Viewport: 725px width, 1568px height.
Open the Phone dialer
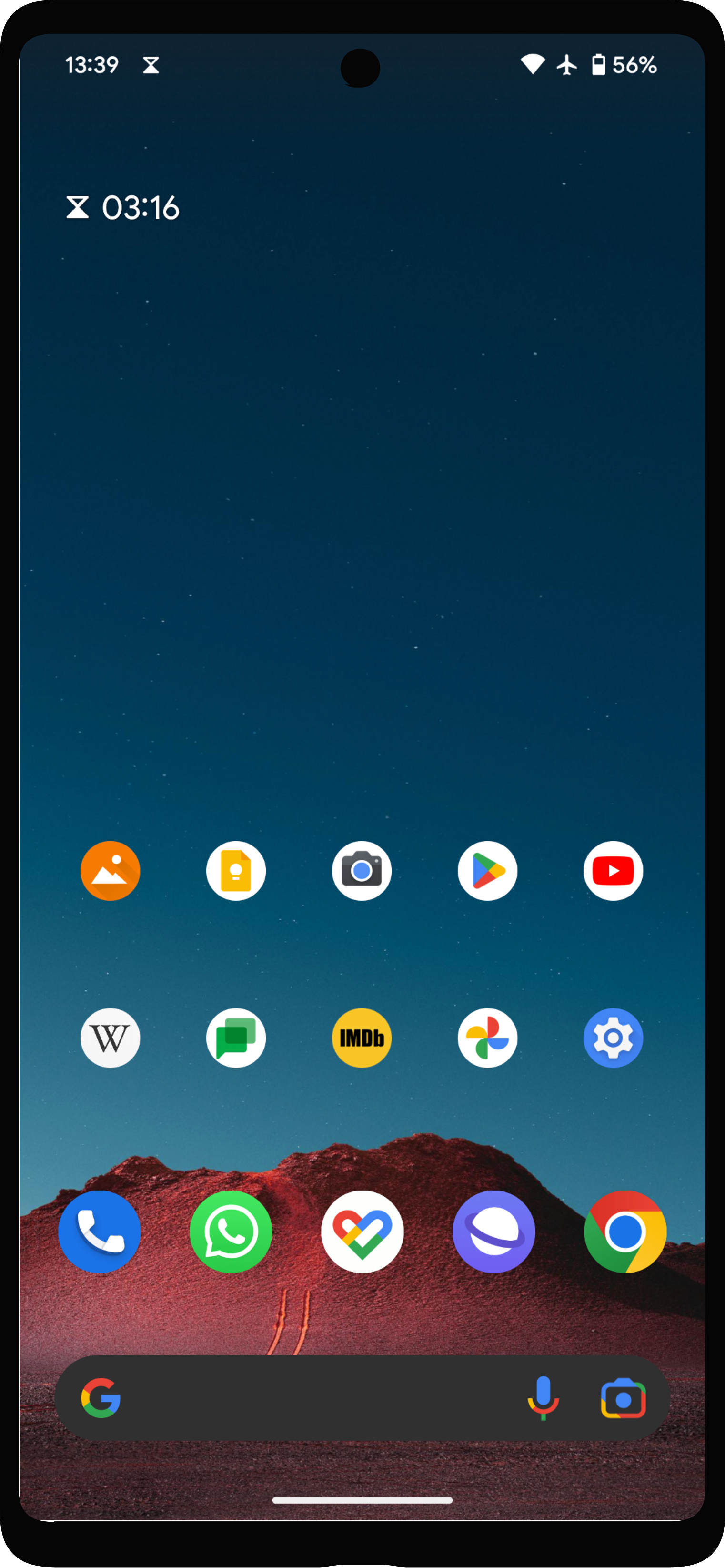(100, 1232)
